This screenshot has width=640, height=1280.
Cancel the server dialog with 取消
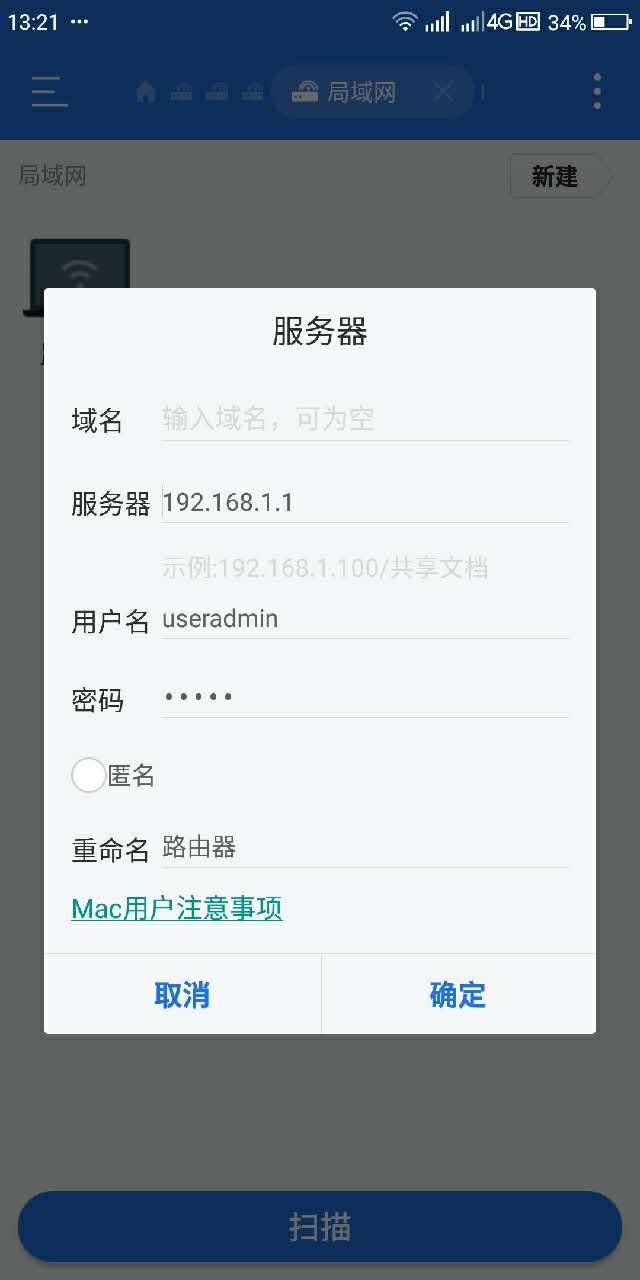(x=182, y=994)
